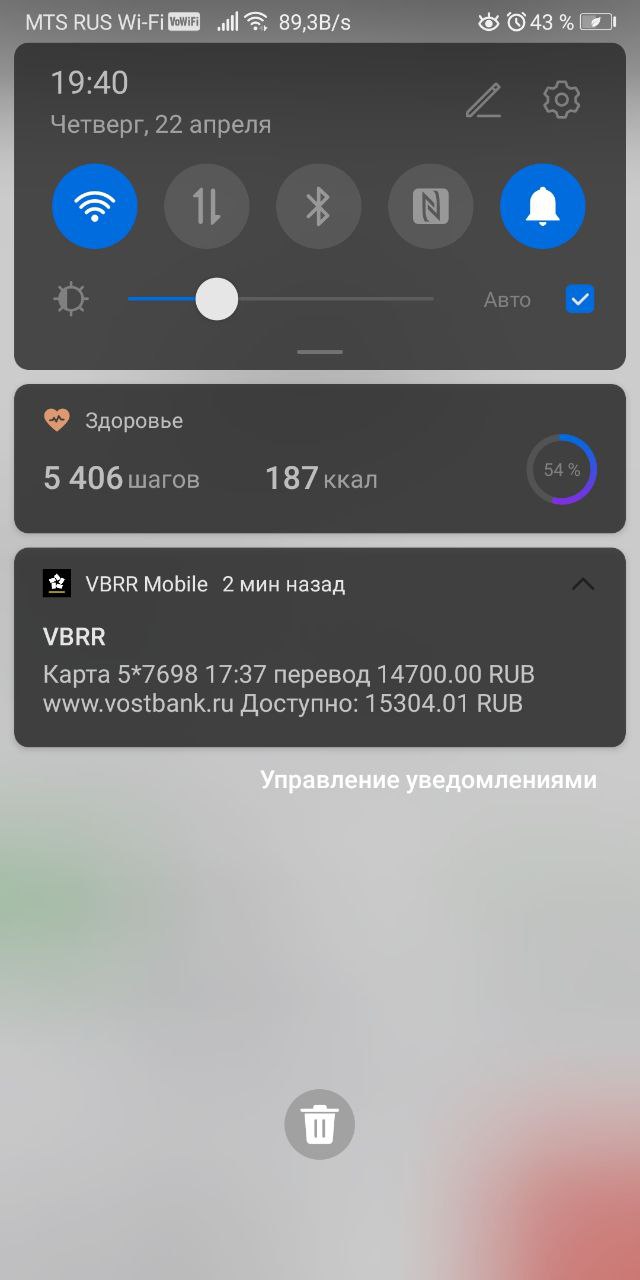
Task: Turn off Wi-Fi toggle
Action: tap(95, 207)
